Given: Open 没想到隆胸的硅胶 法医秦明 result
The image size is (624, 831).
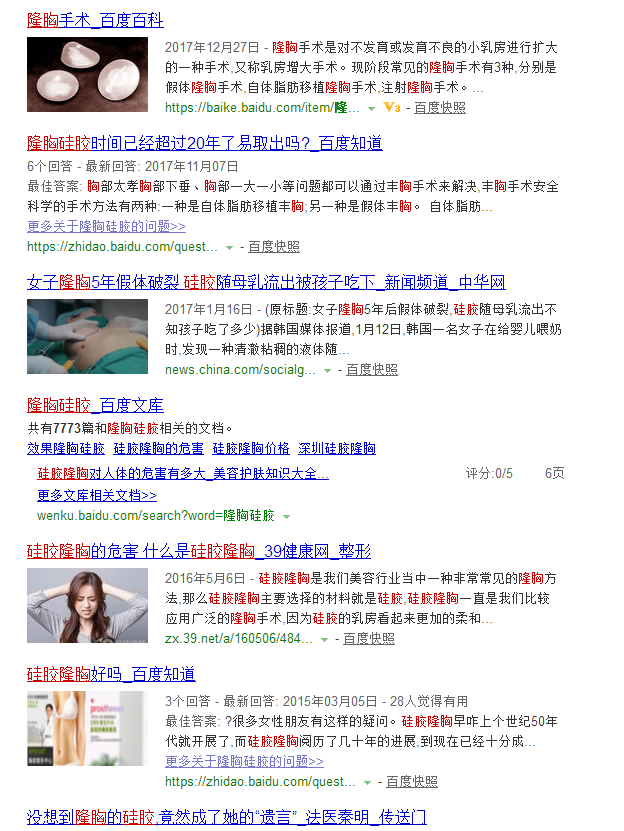Looking at the screenshot, I should pyautogui.click(x=226, y=817).
